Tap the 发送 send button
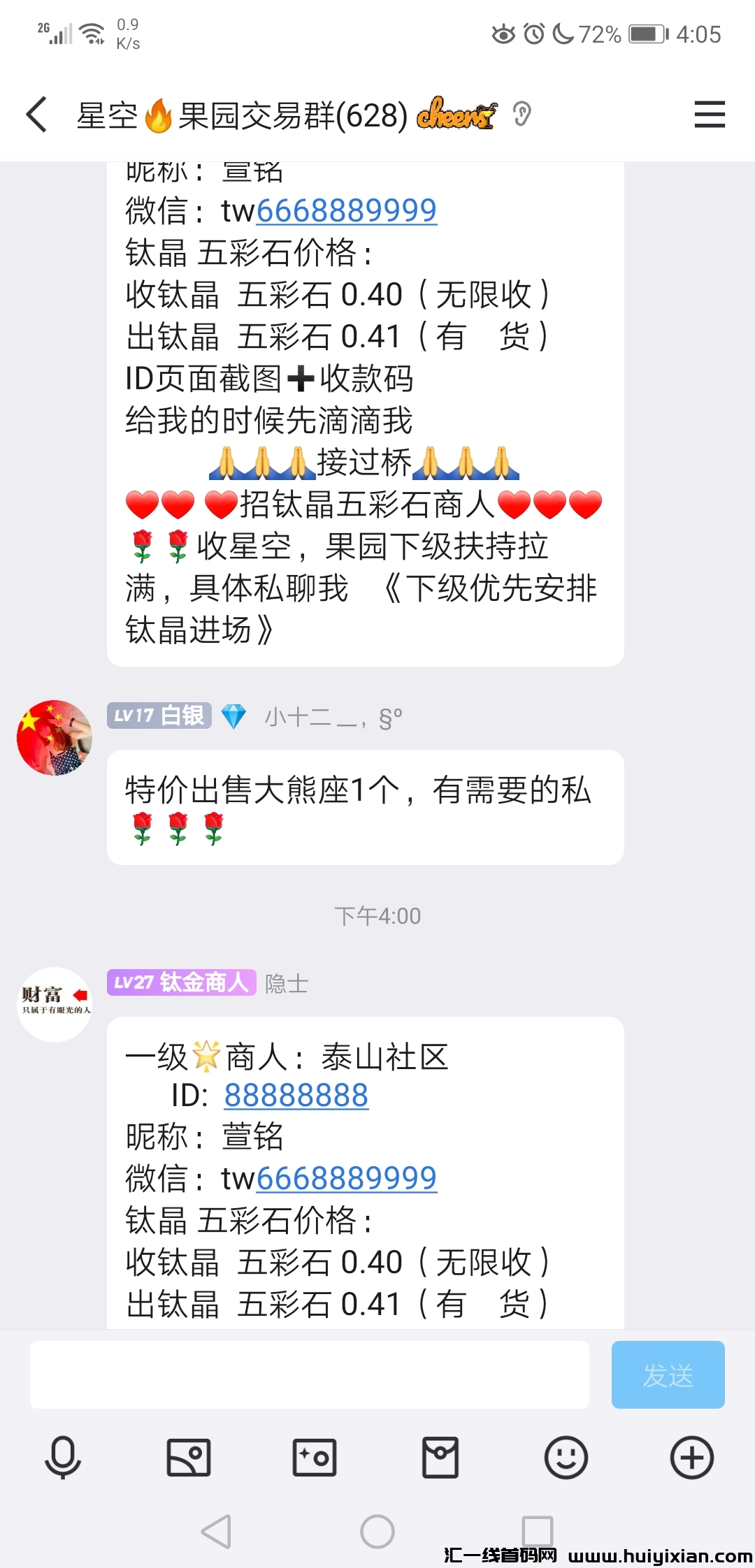The height and width of the screenshot is (1568, 755). tap(668, 1374)
